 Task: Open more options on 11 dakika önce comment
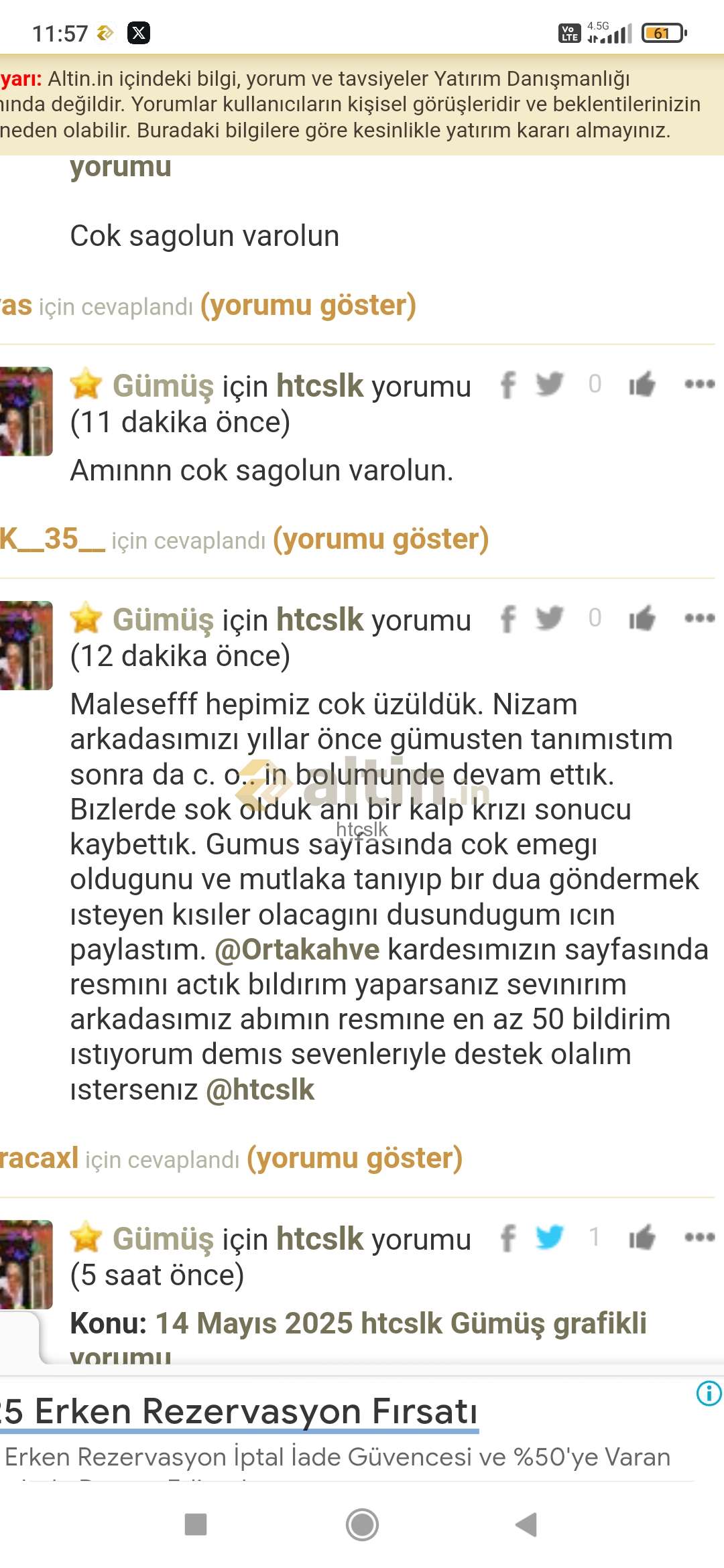click(x=699, y=384)
